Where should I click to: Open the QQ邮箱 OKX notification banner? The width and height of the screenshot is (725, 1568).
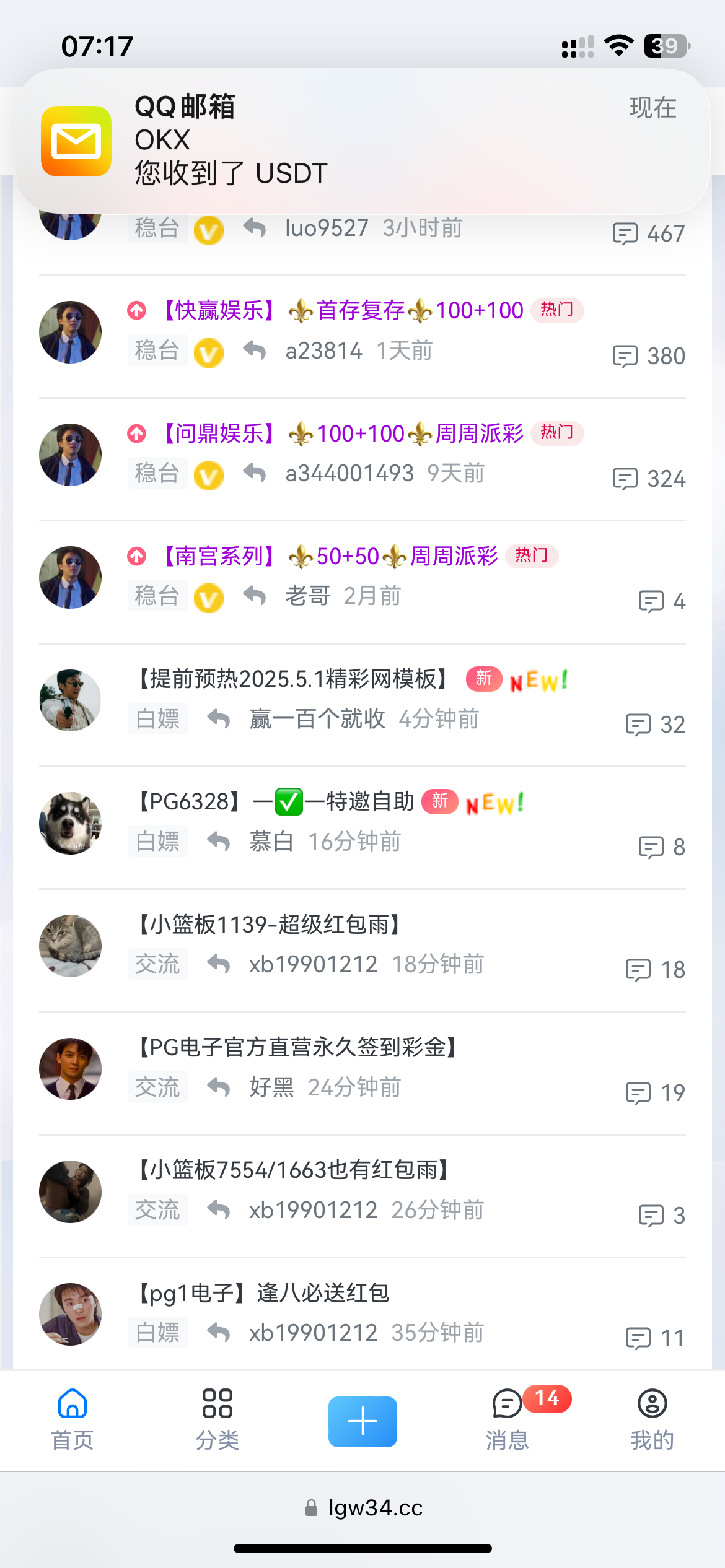[362, 141]
